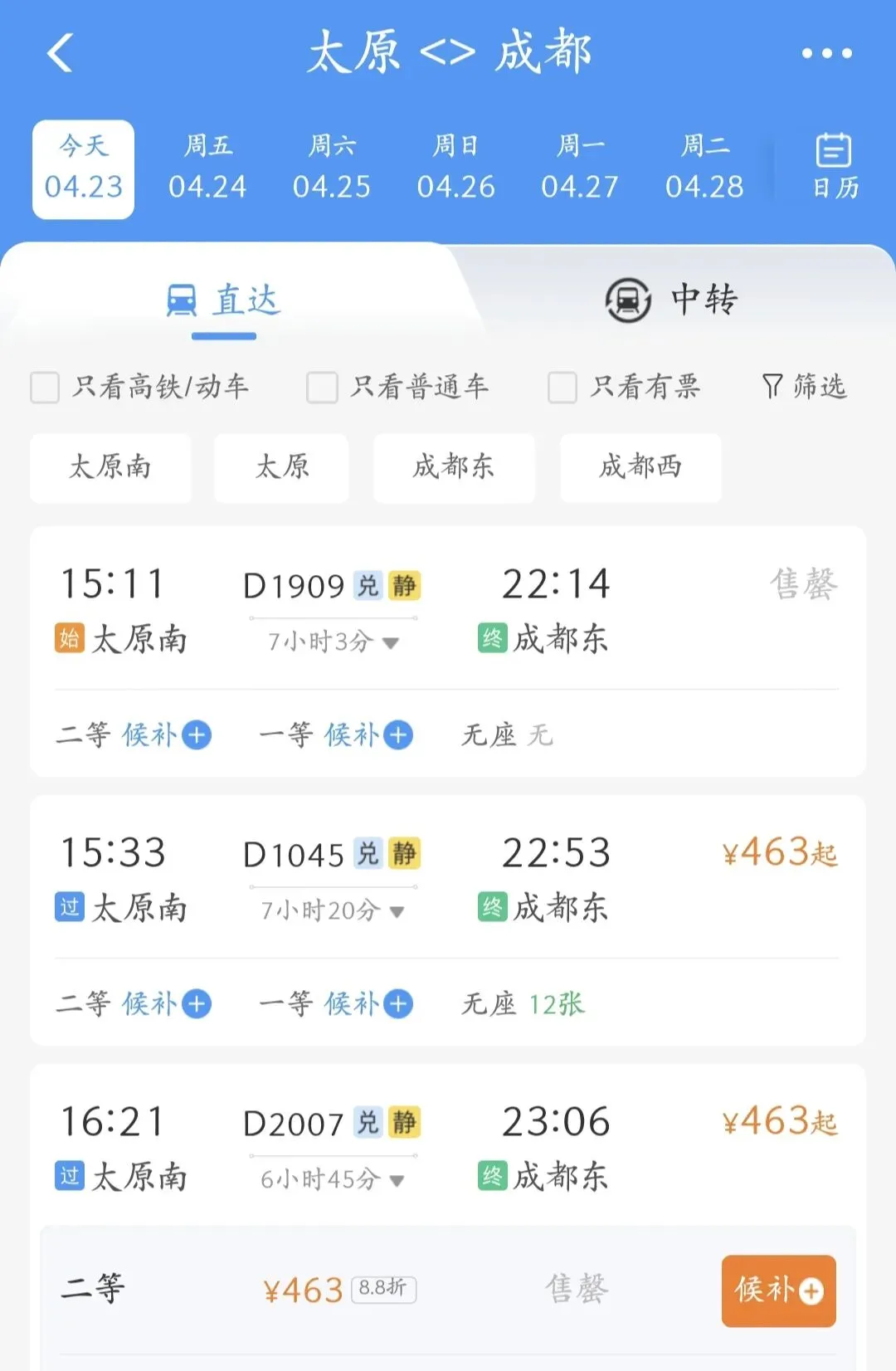Enable the 只看有票 checkbox

[x=562, y=387]
